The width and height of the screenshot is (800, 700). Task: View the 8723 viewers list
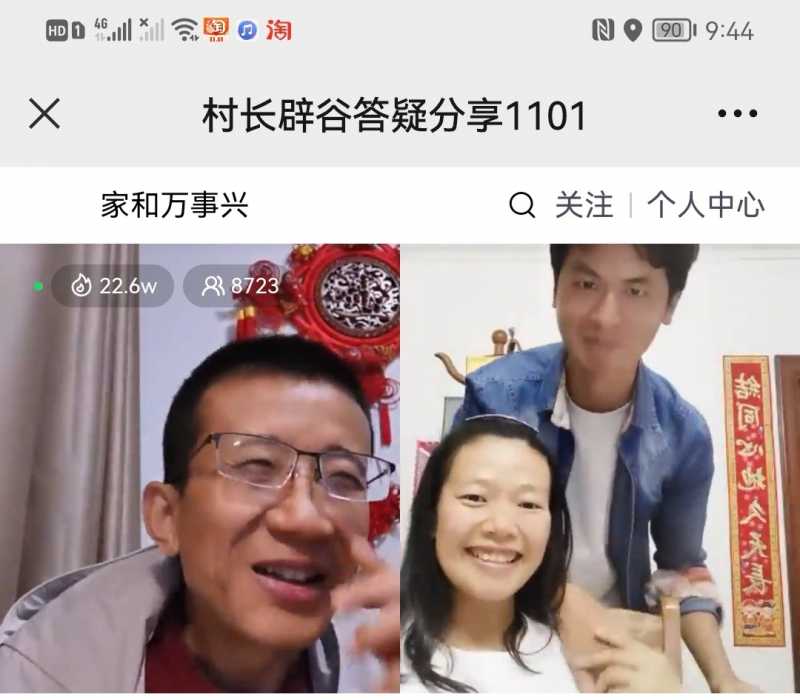coord(240,286)
